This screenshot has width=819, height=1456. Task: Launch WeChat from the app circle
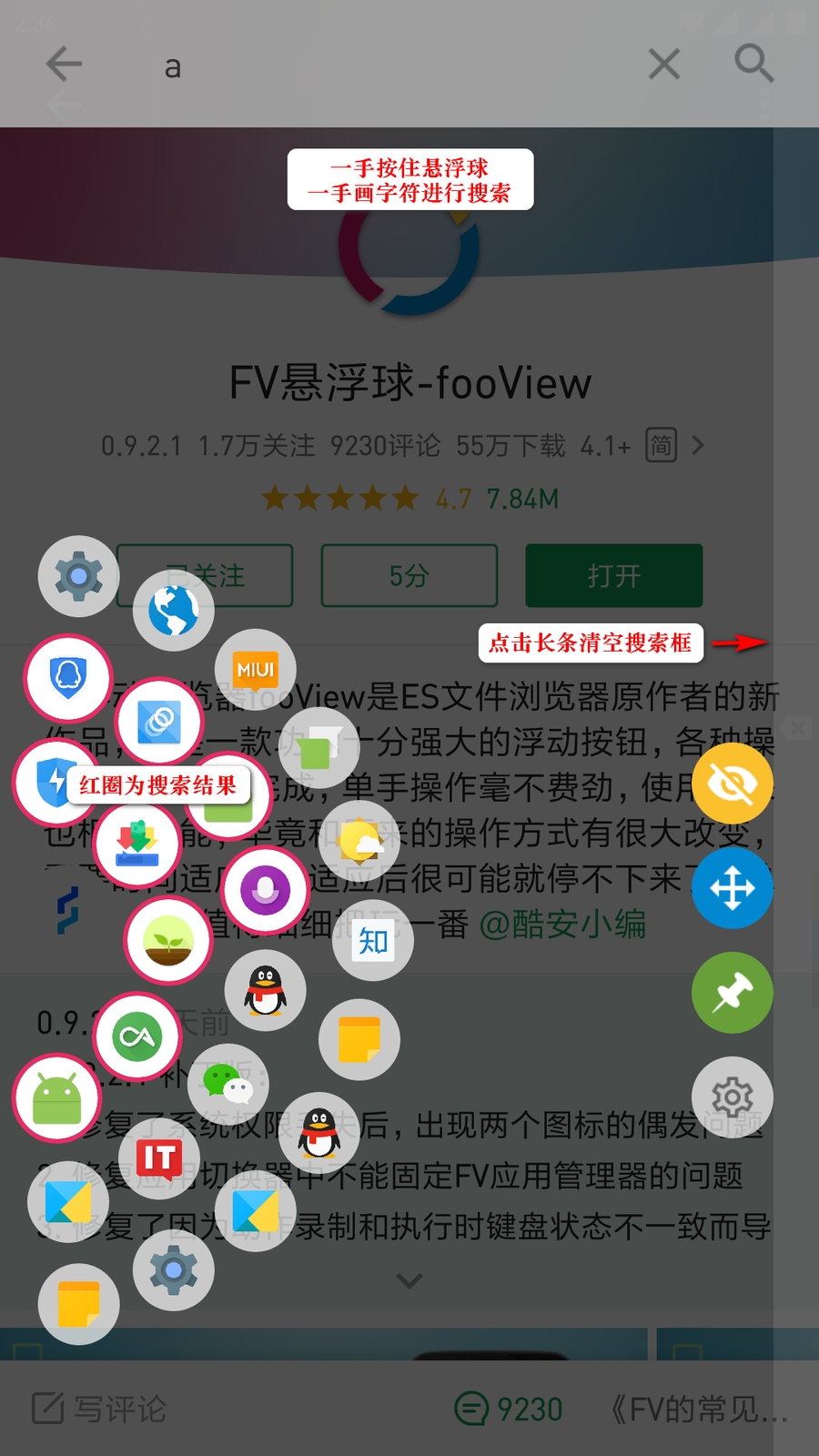228,1084
